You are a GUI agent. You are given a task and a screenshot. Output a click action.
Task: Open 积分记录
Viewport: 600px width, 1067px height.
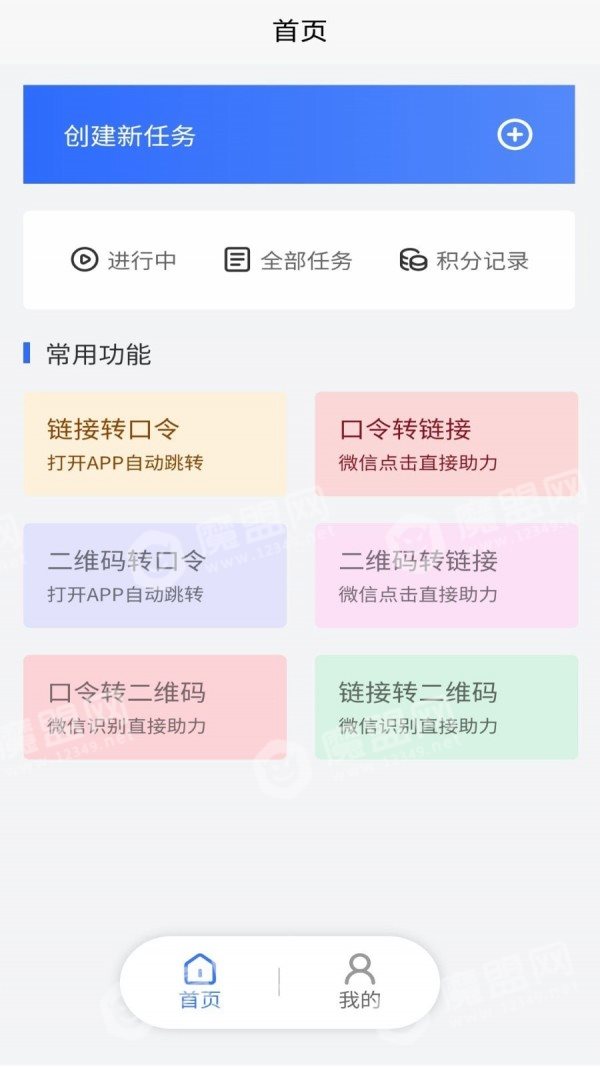(464, 260)
